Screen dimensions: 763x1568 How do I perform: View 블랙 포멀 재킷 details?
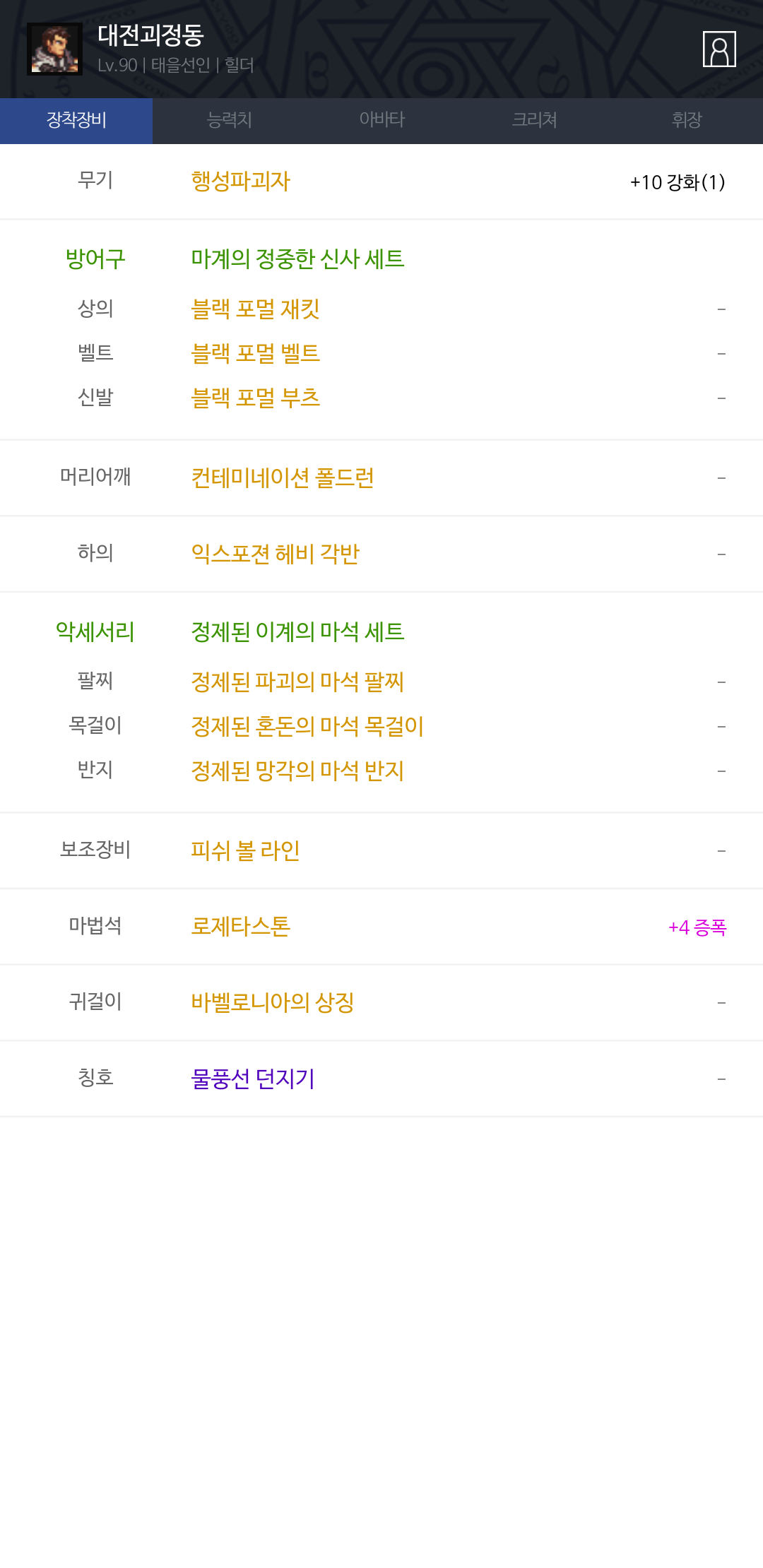[255, 309]
